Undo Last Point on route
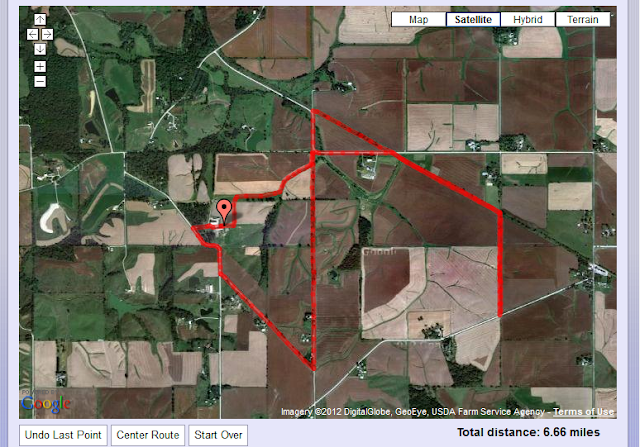The image size is (640, 447). point(63,435)
